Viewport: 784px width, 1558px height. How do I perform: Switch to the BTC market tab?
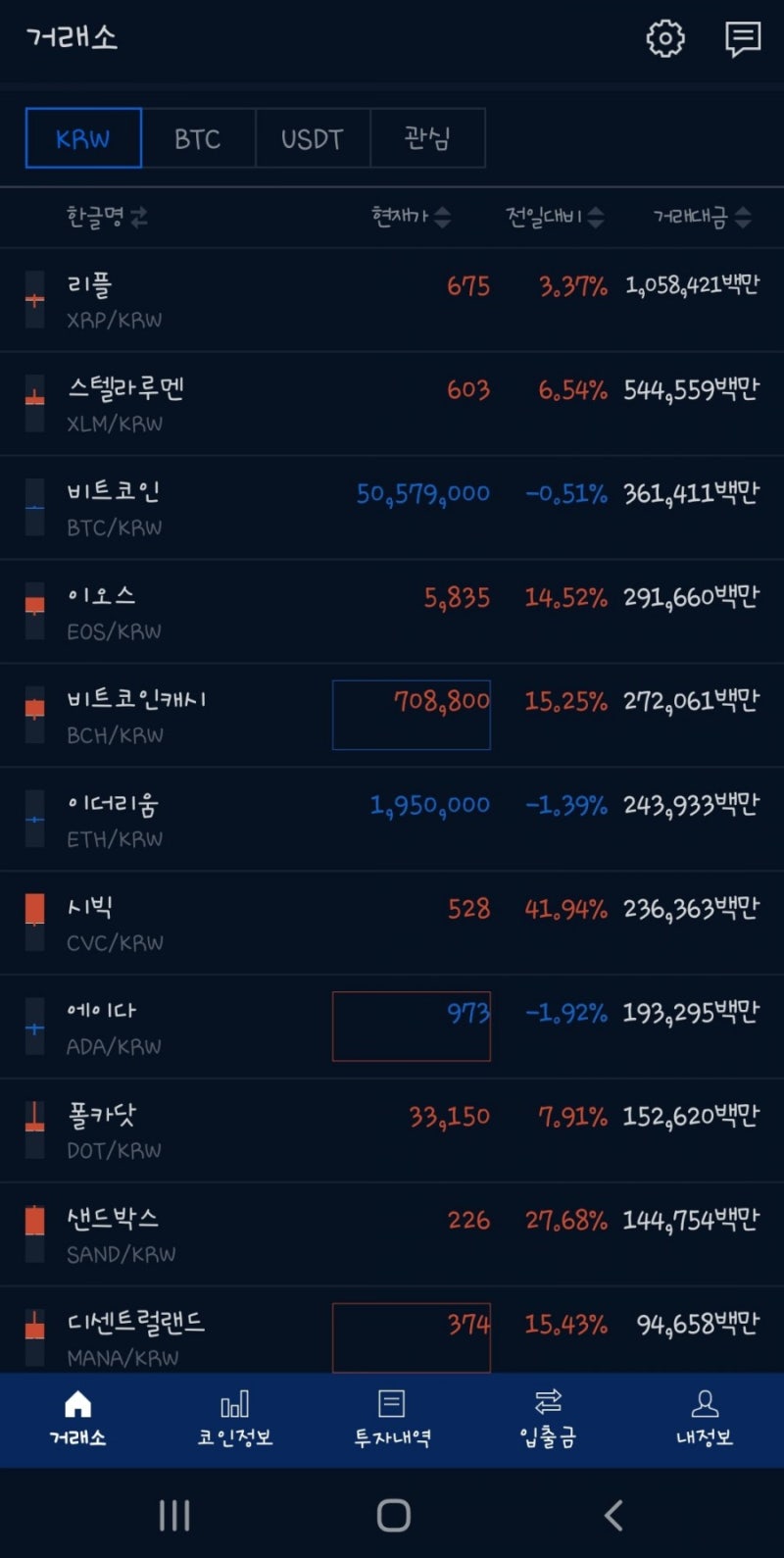pyautogui.click(x=199, y=138)
